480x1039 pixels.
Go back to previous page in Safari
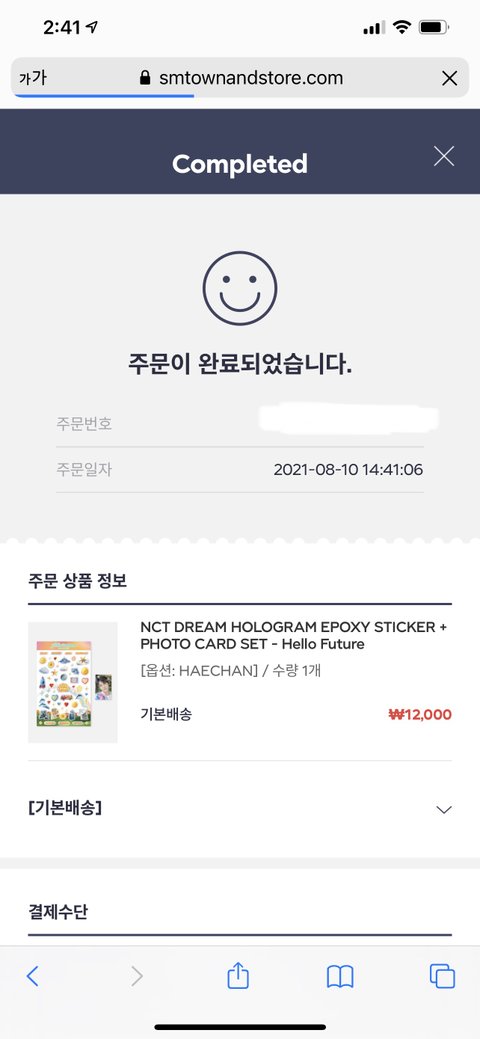click(x=32, y=976)
